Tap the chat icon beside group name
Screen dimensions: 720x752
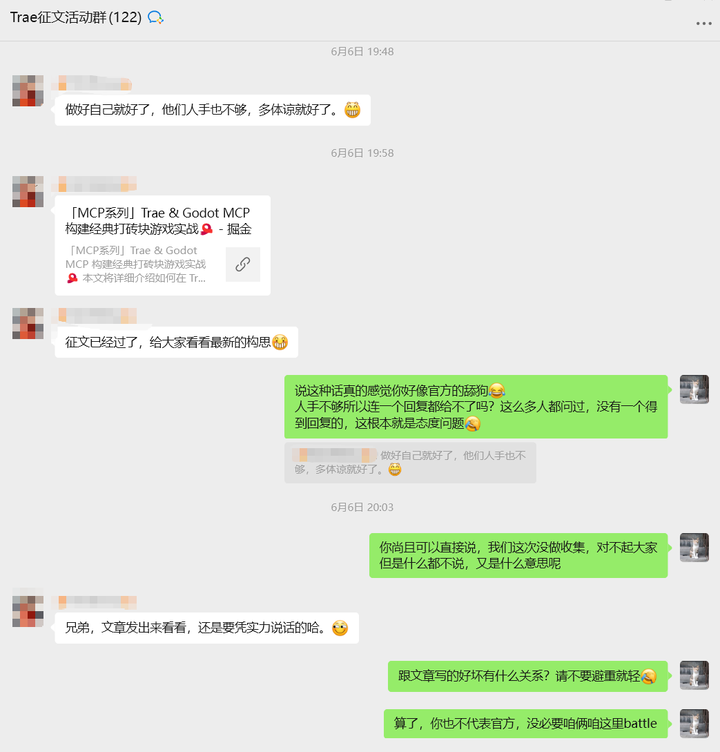coord(156,17)
